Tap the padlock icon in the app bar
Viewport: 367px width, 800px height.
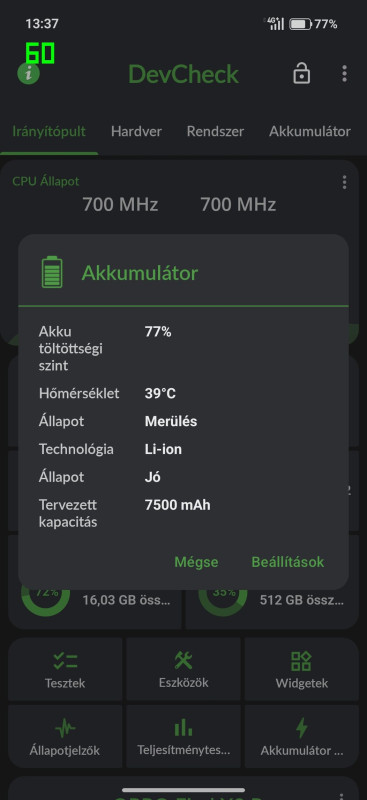pyautogui.click(x=302, y=73)
